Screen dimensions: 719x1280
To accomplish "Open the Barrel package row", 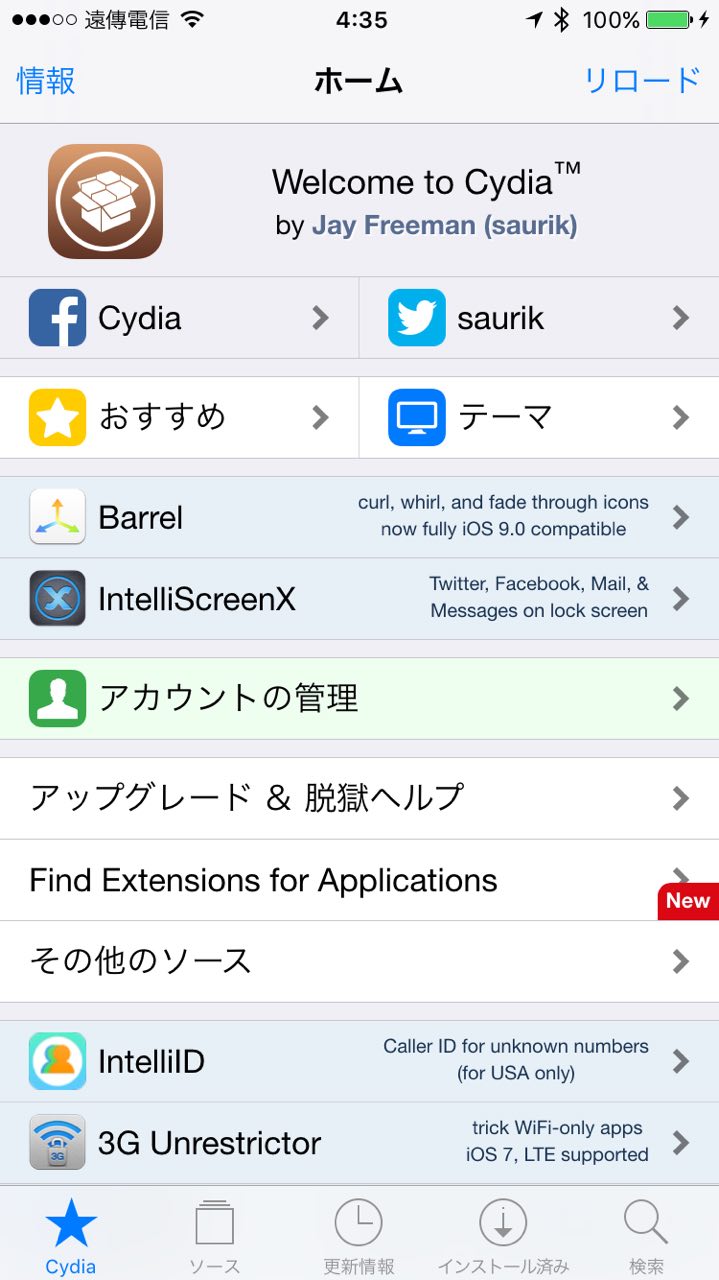I will coord(359,517).
